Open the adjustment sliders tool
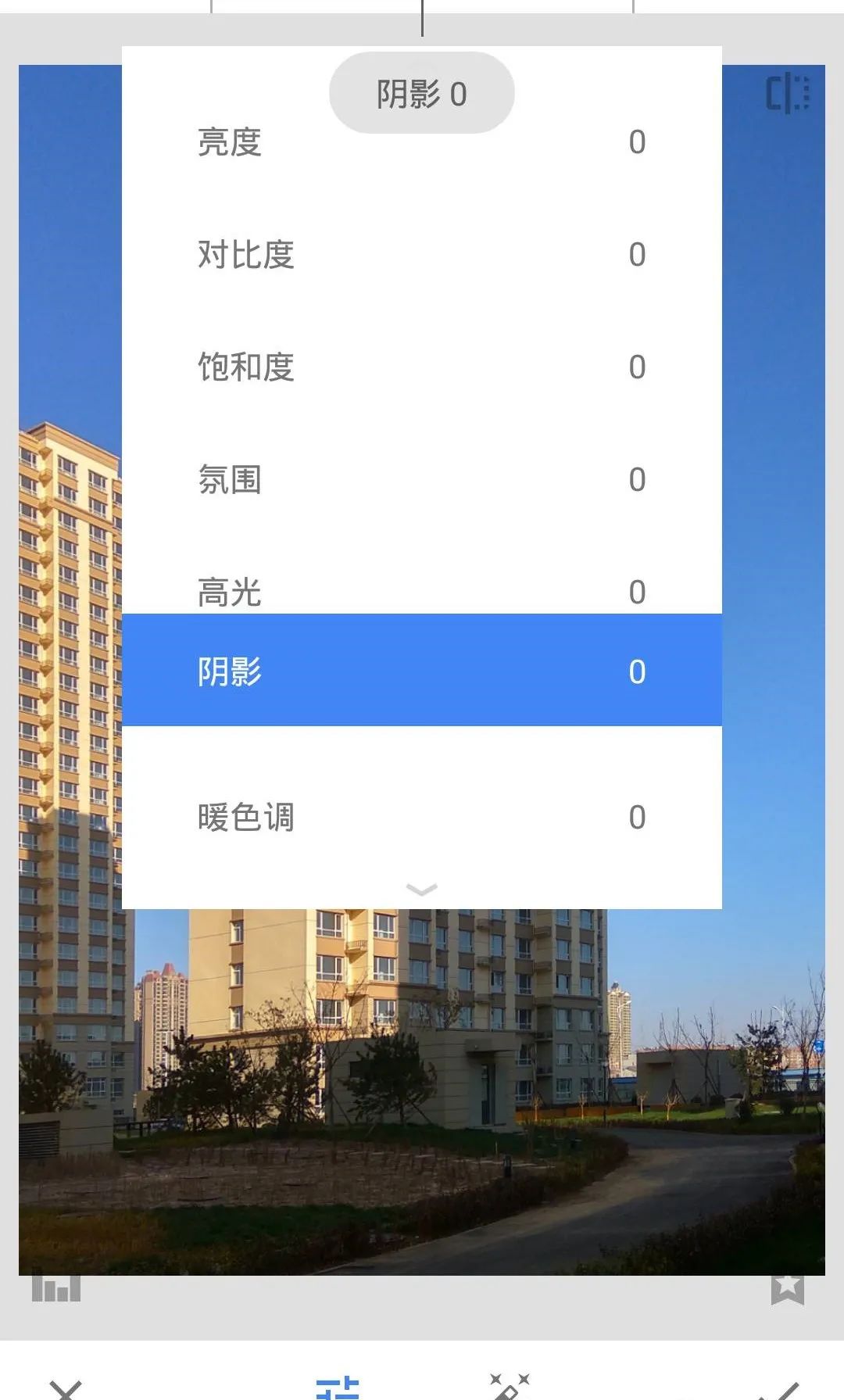The image size is (844, 1400). (338, 1387)
